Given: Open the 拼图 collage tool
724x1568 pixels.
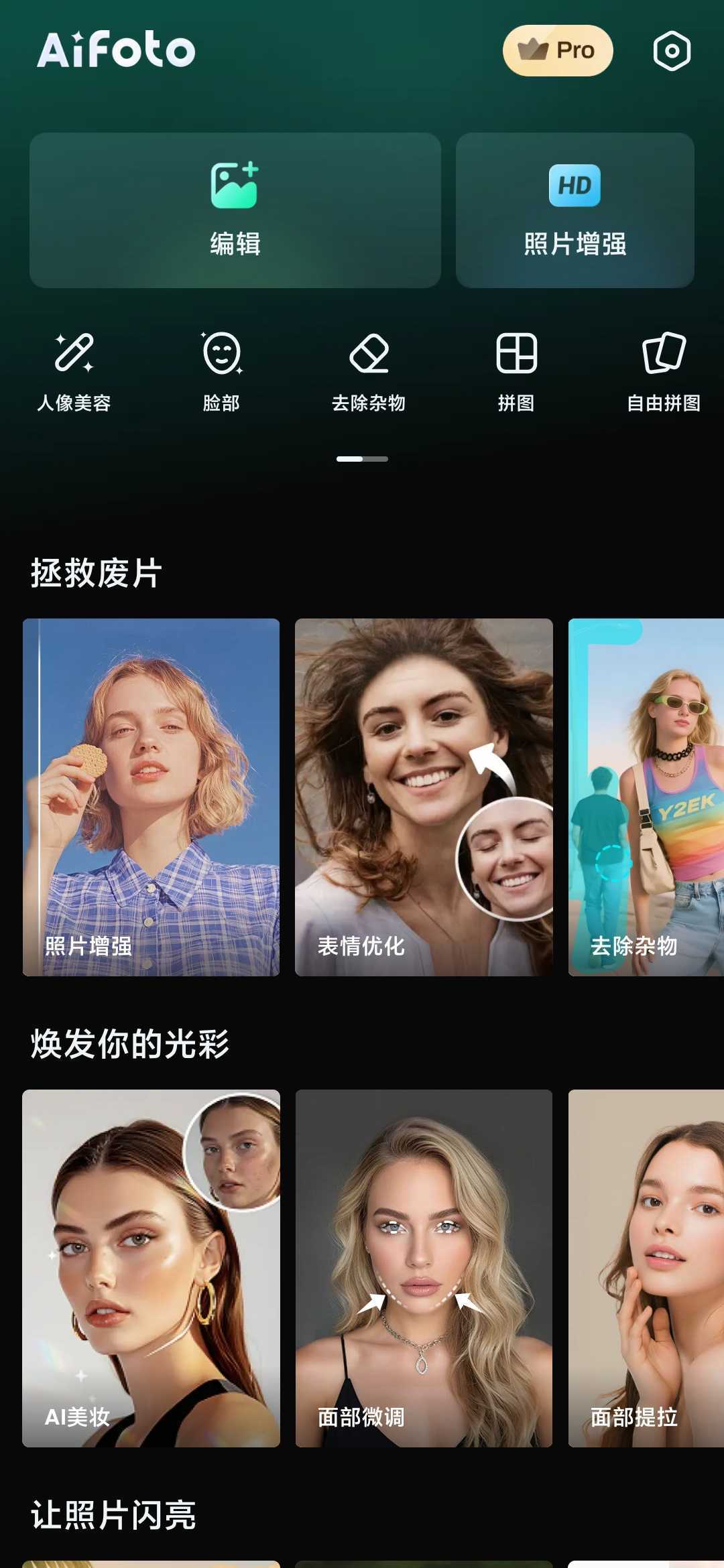Looking at the screenshot, I should coord(516,371).
